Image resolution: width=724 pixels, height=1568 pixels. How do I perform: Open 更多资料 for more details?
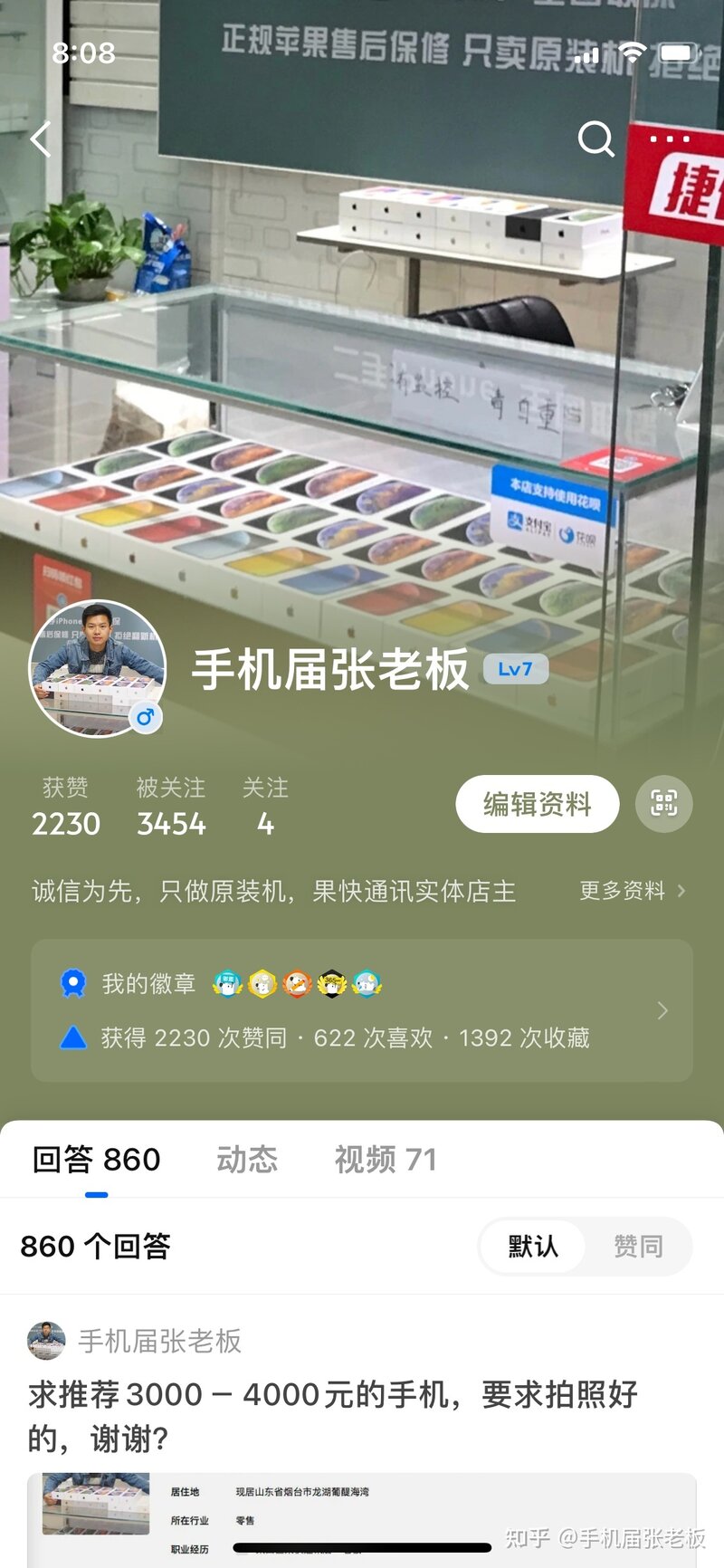pos(633,891)
